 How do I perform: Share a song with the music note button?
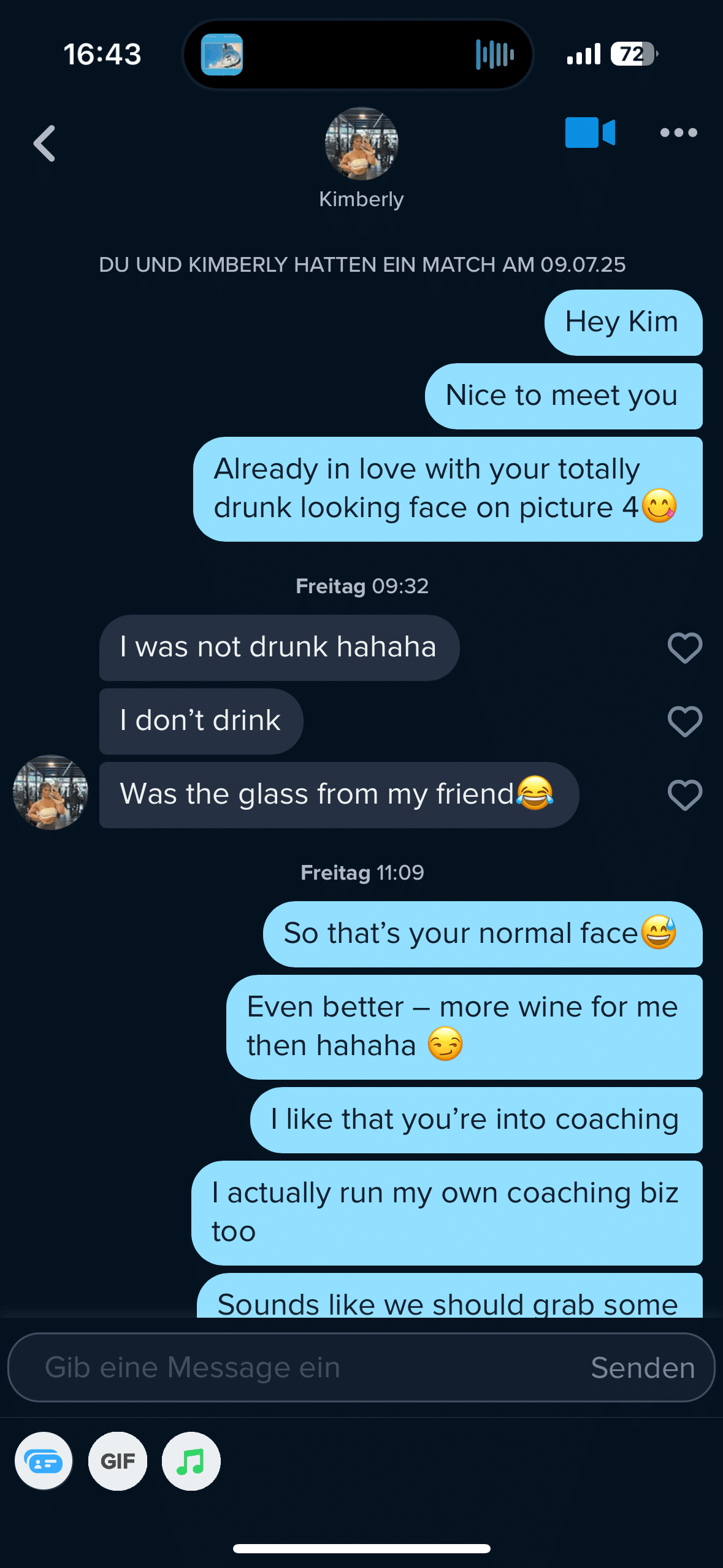191,1461
